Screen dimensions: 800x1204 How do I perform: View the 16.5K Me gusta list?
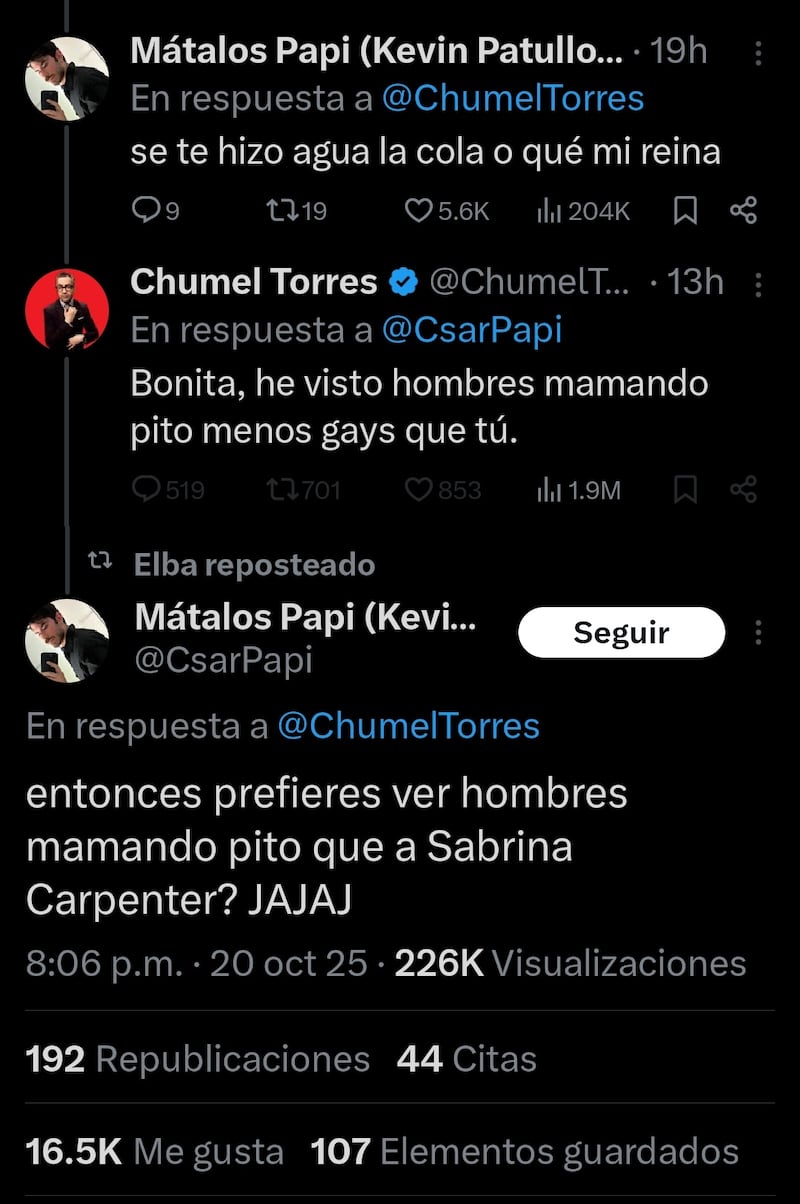coord(155,1152)
